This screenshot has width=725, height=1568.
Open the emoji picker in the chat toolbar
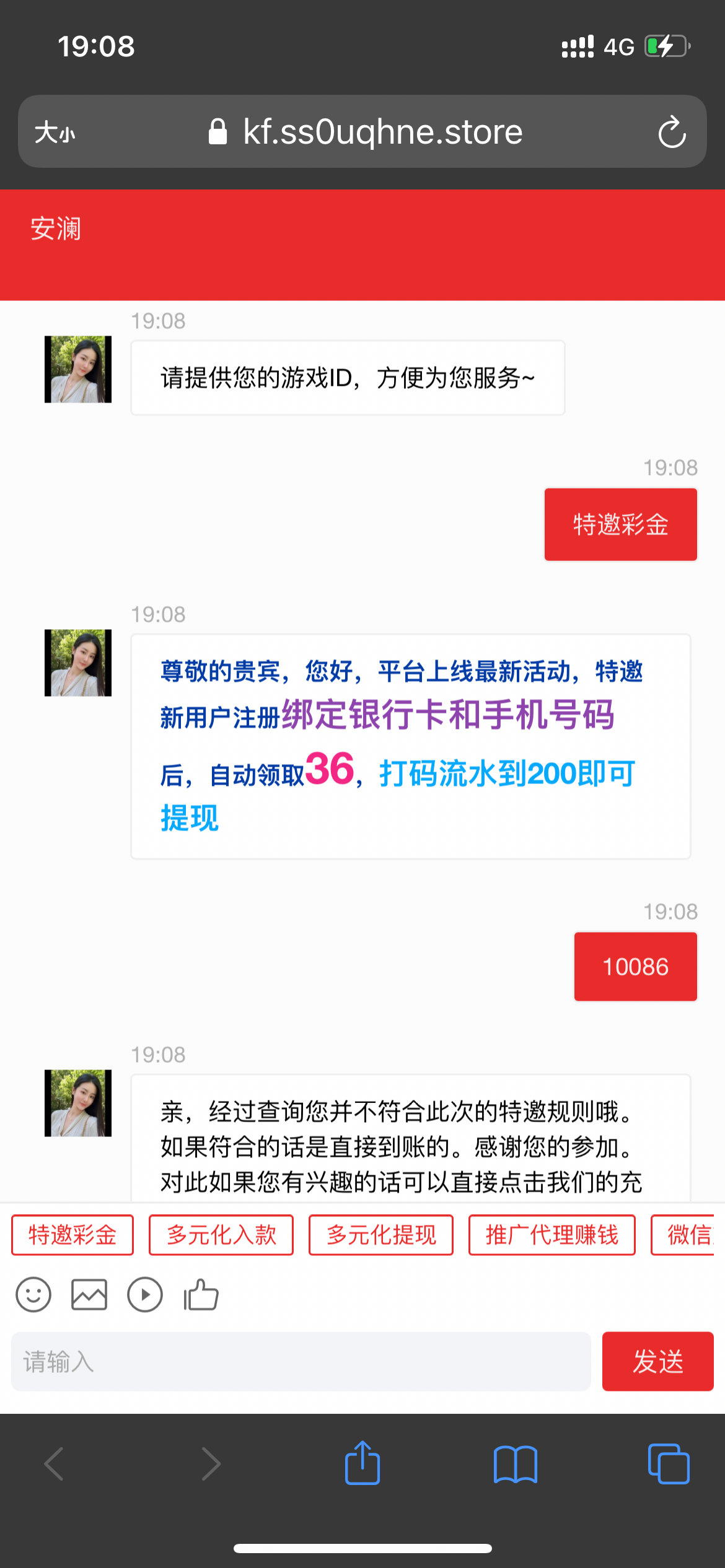click(x=33, y=1294)
